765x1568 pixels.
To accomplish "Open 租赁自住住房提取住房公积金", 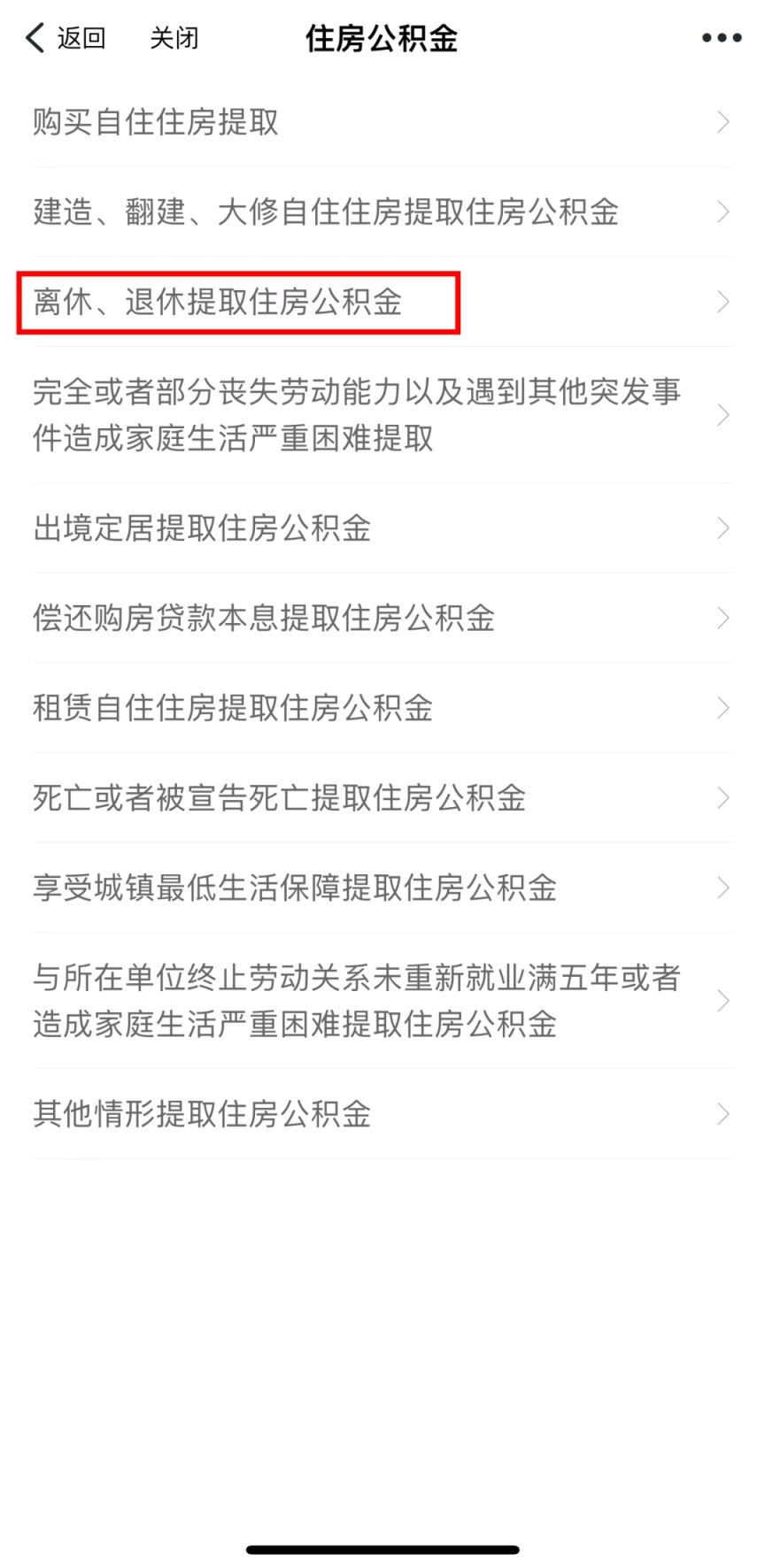I will pos(382,708).
